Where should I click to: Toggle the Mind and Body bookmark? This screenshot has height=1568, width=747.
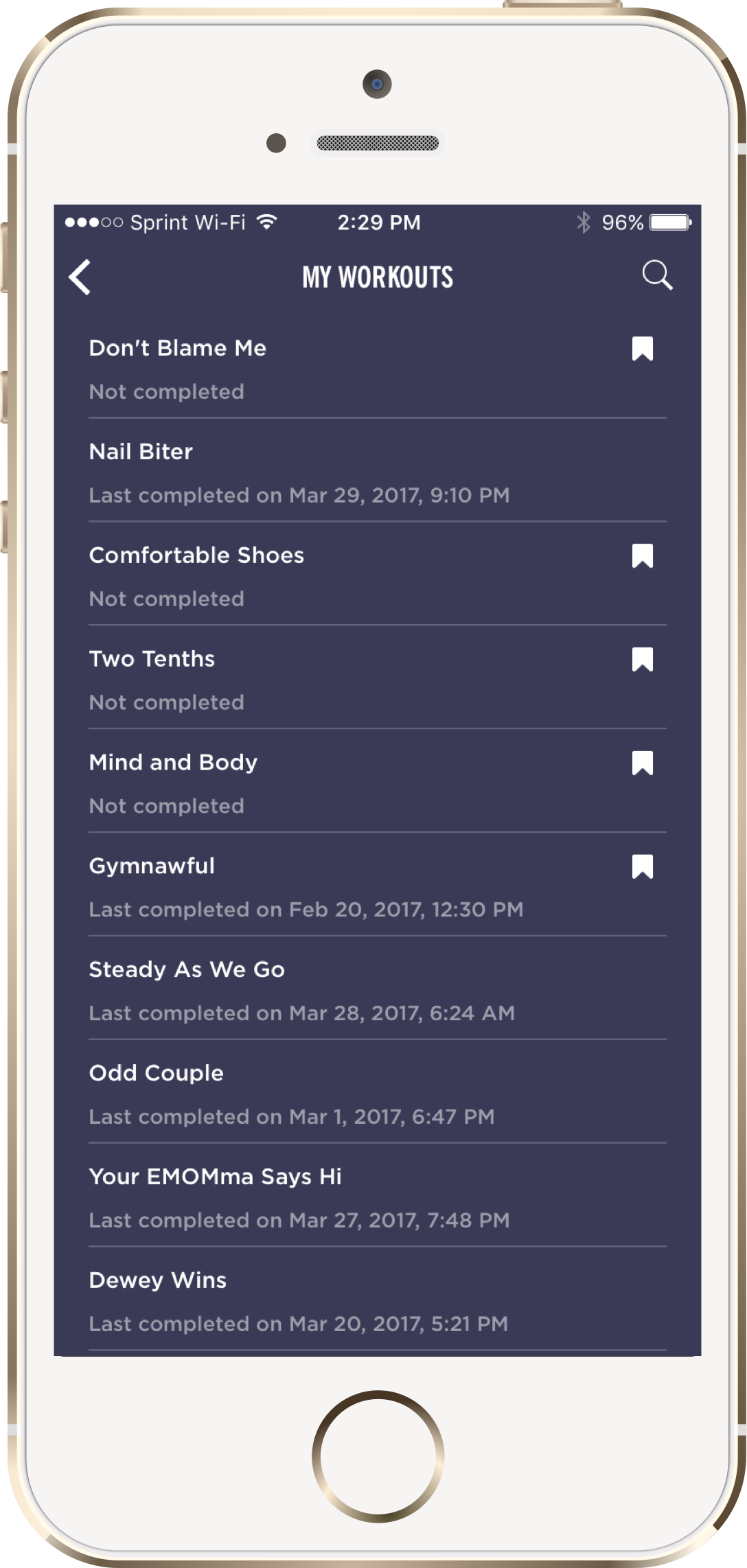[643, 763]
